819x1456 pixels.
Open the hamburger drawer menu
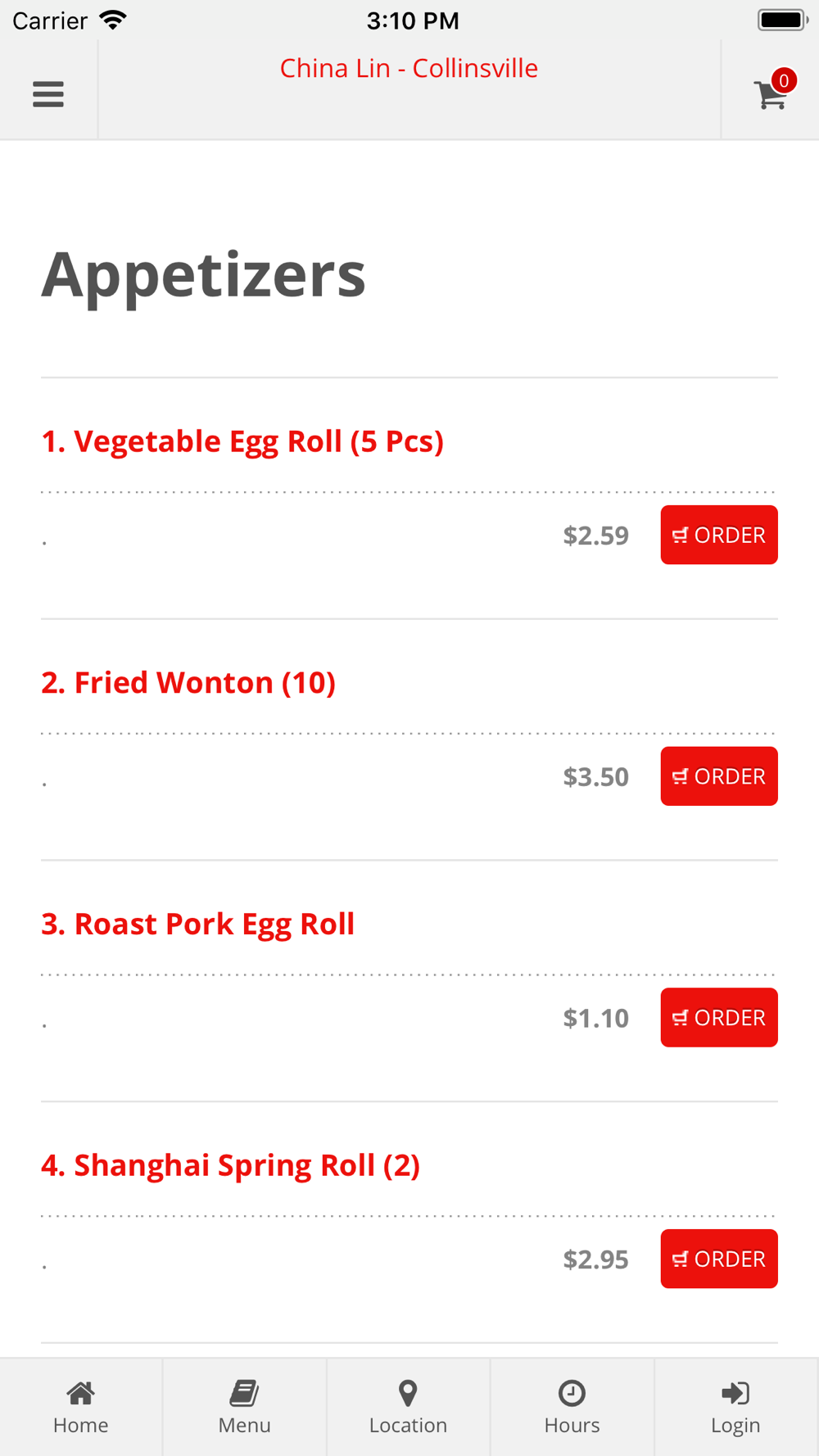click(x=48, y=94)
